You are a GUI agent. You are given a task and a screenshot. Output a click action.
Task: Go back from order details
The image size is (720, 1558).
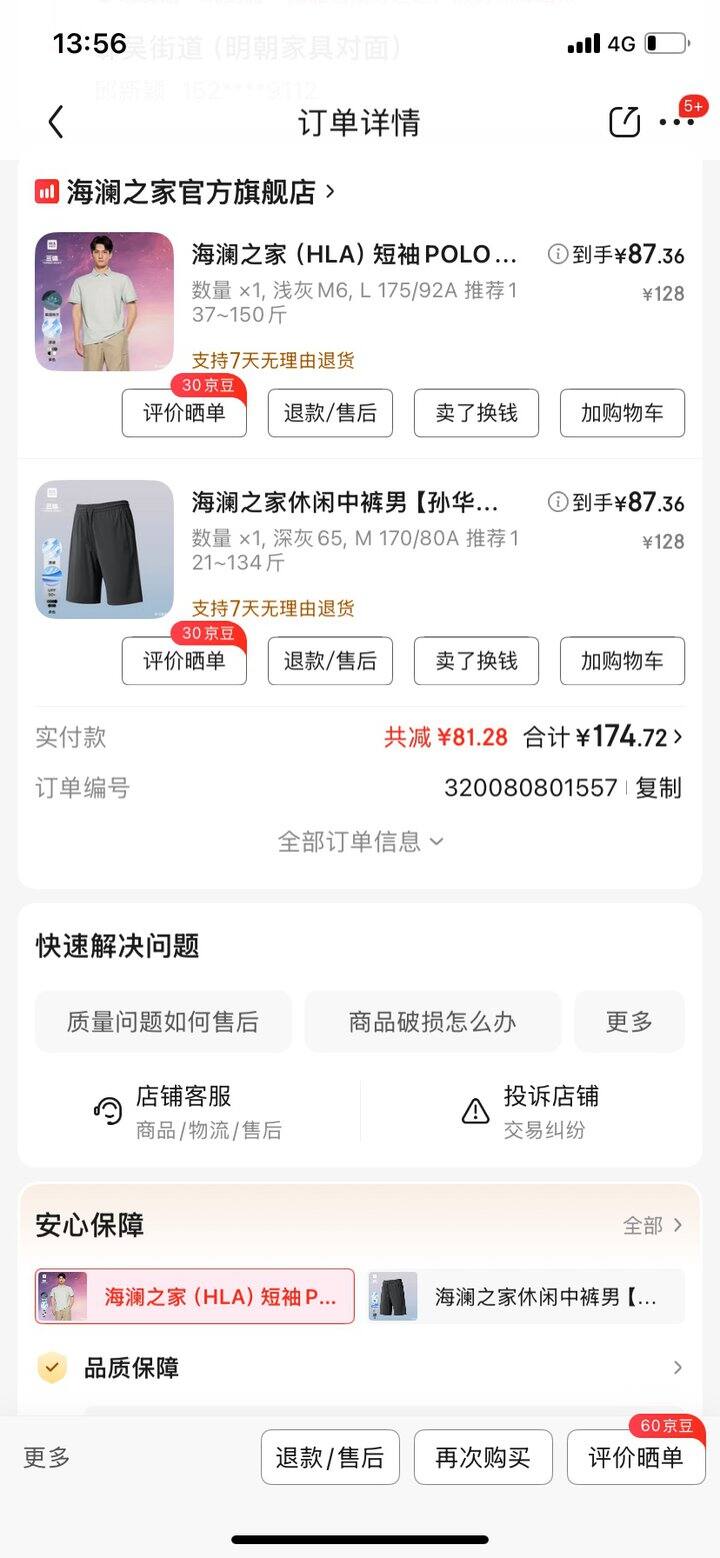[x=56, y=122]
